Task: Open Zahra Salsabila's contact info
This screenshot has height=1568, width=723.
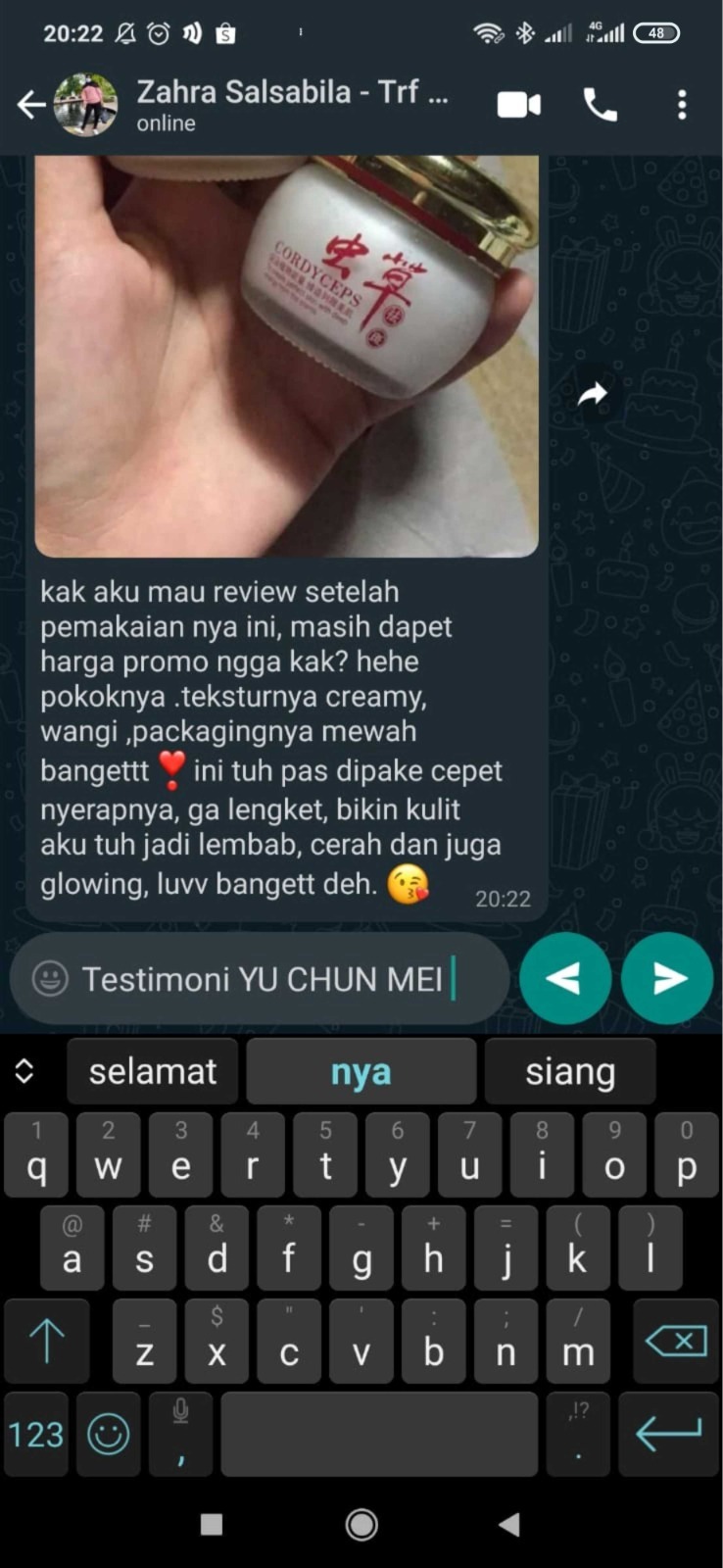Action: point(292,104)
